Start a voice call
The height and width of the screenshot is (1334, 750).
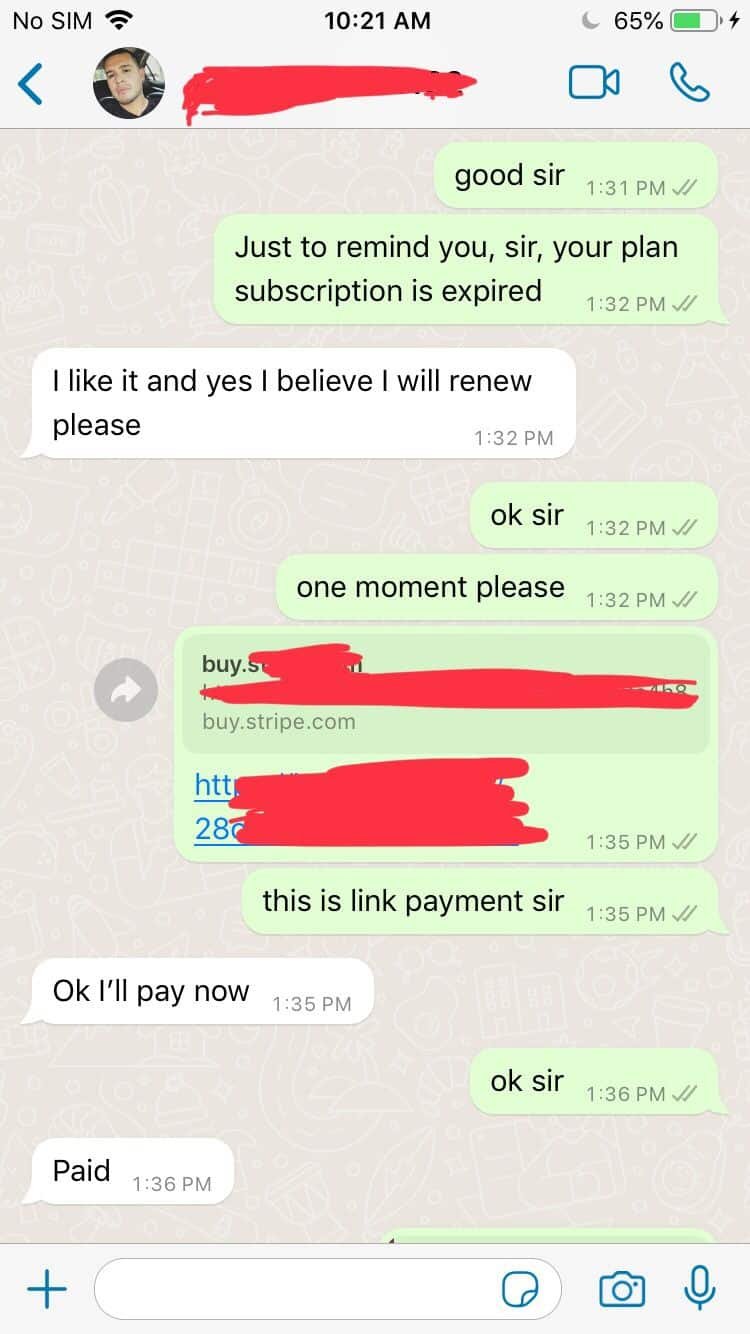(689, 83)
